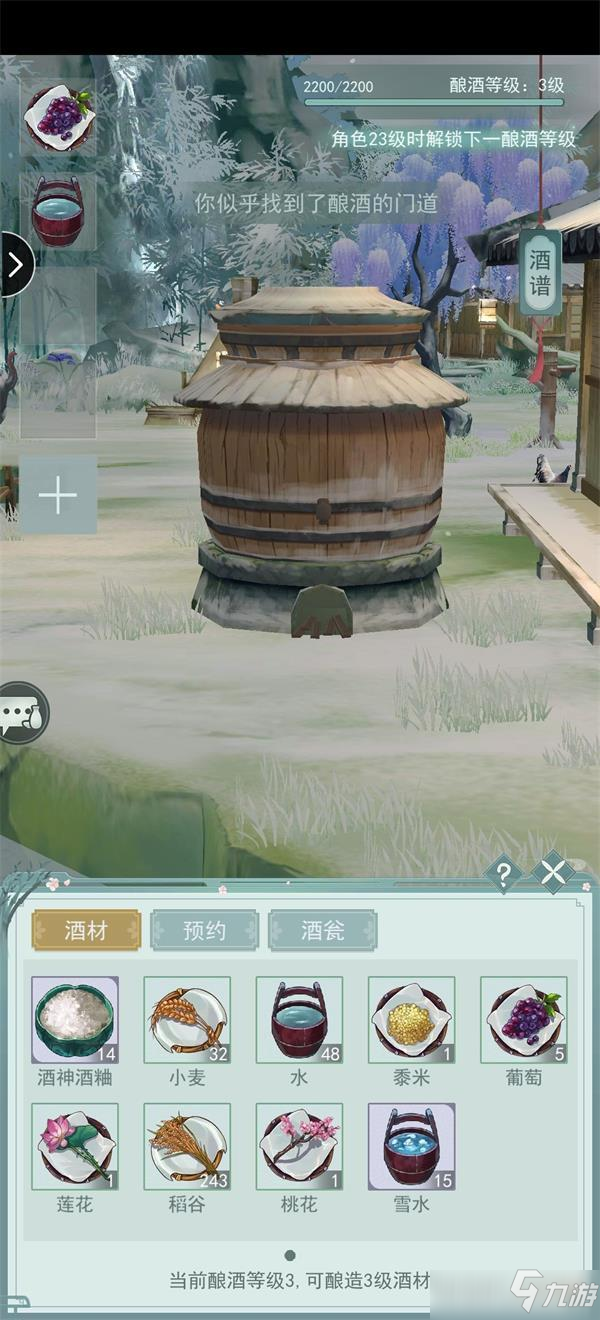Switch to the 预约 tab
Viewport: 600px width, 1320px height.
coord(204,931)
